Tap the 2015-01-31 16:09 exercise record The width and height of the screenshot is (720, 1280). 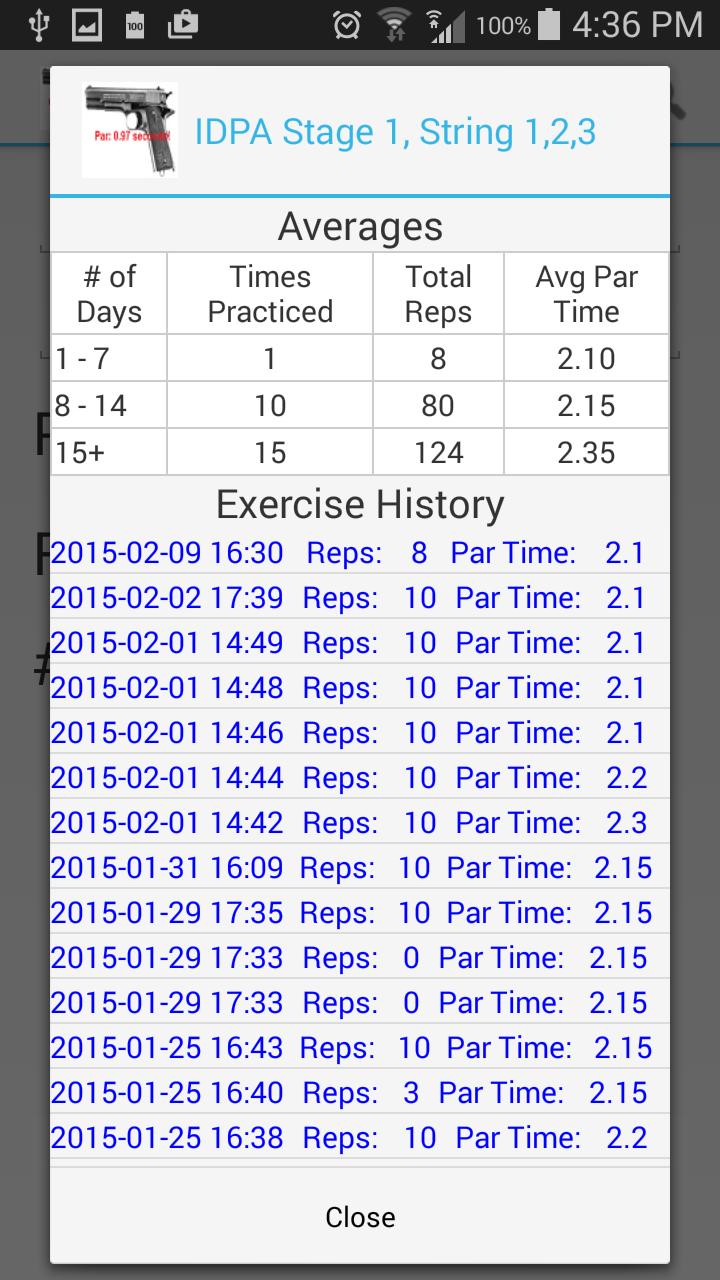pos(360,867)
